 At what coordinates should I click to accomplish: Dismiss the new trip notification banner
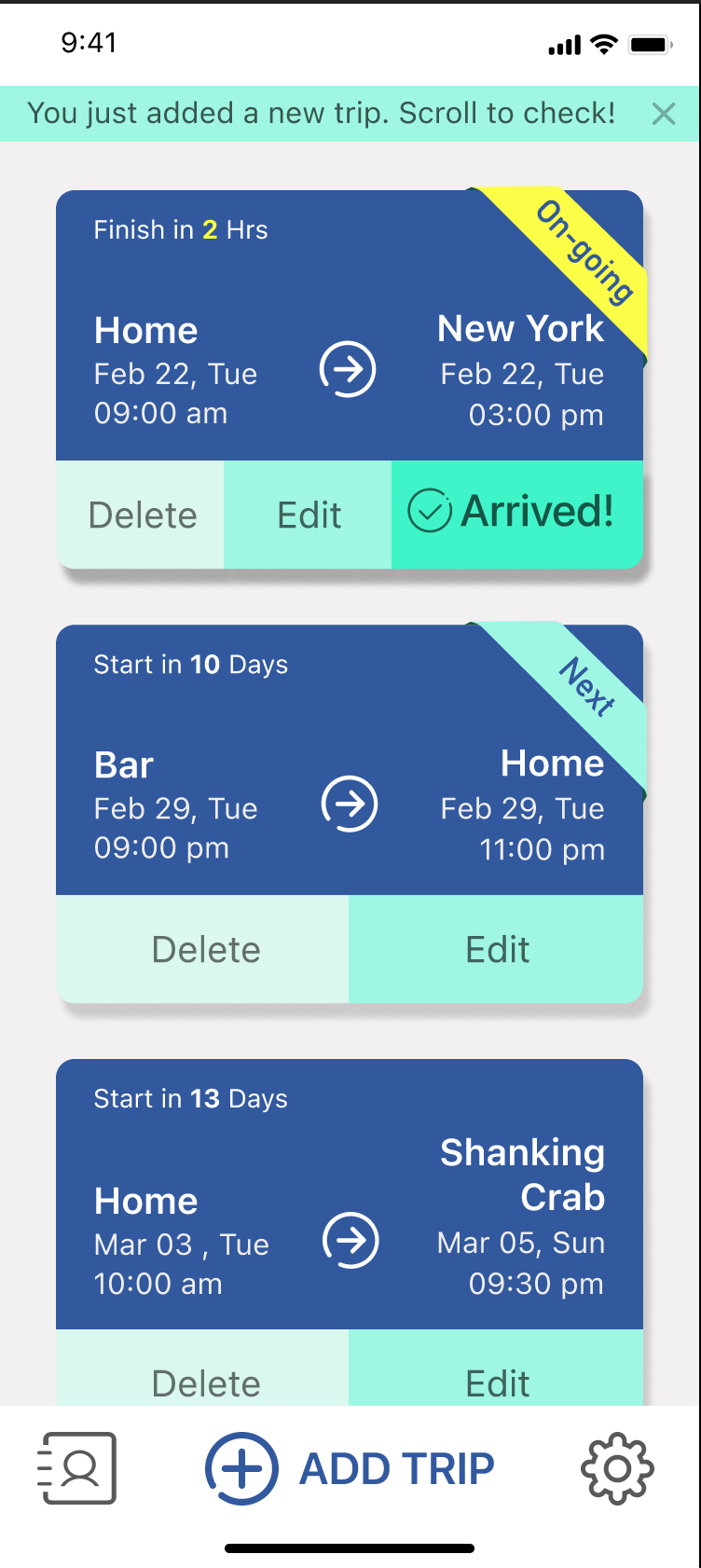(664, 114)
